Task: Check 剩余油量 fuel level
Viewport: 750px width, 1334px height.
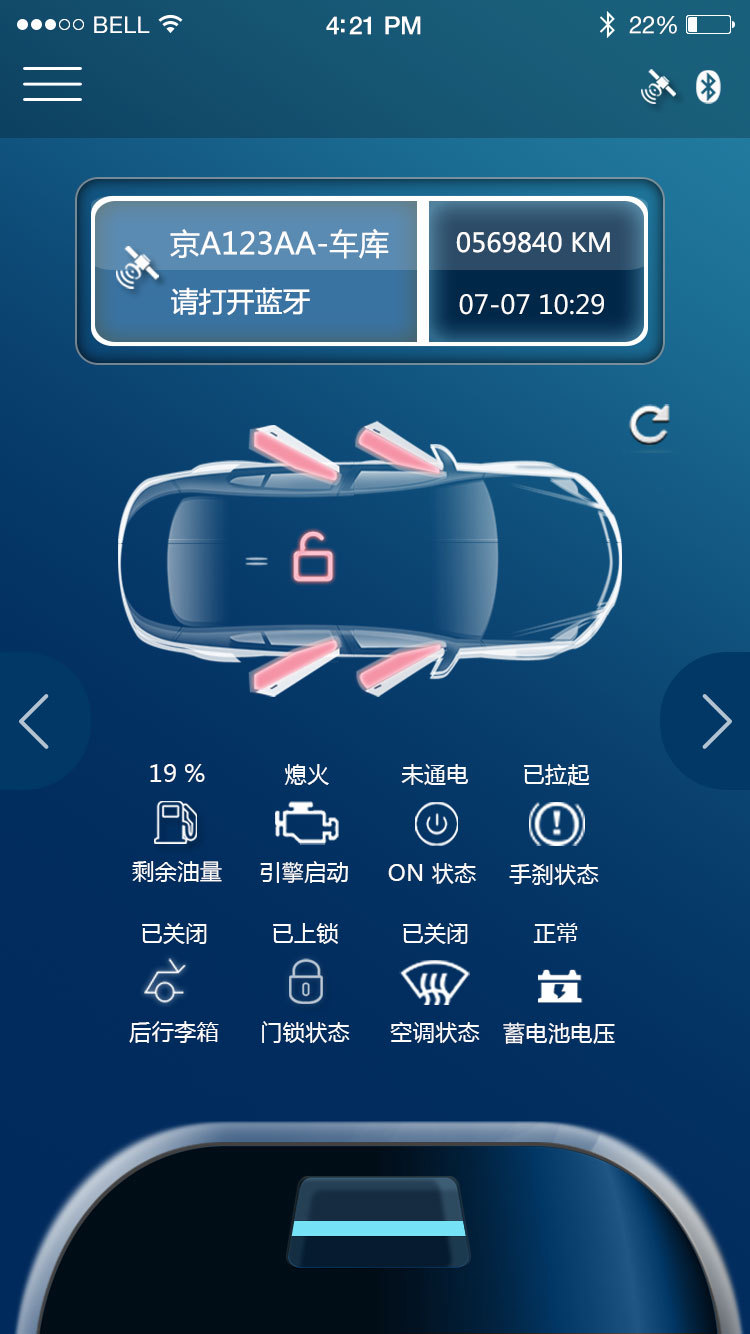Action: coord(176,824)
